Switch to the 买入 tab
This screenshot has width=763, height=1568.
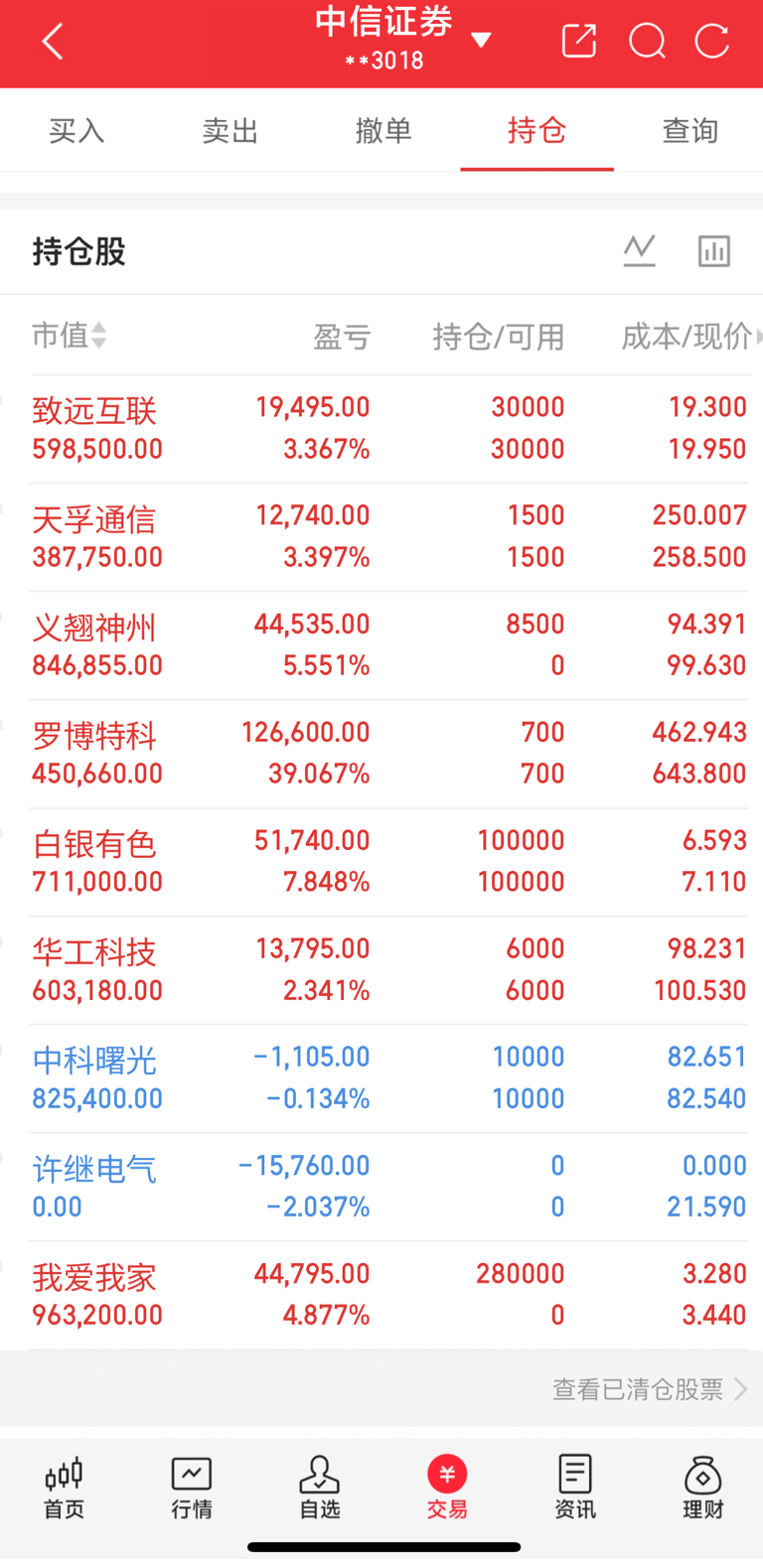(76, 130)
